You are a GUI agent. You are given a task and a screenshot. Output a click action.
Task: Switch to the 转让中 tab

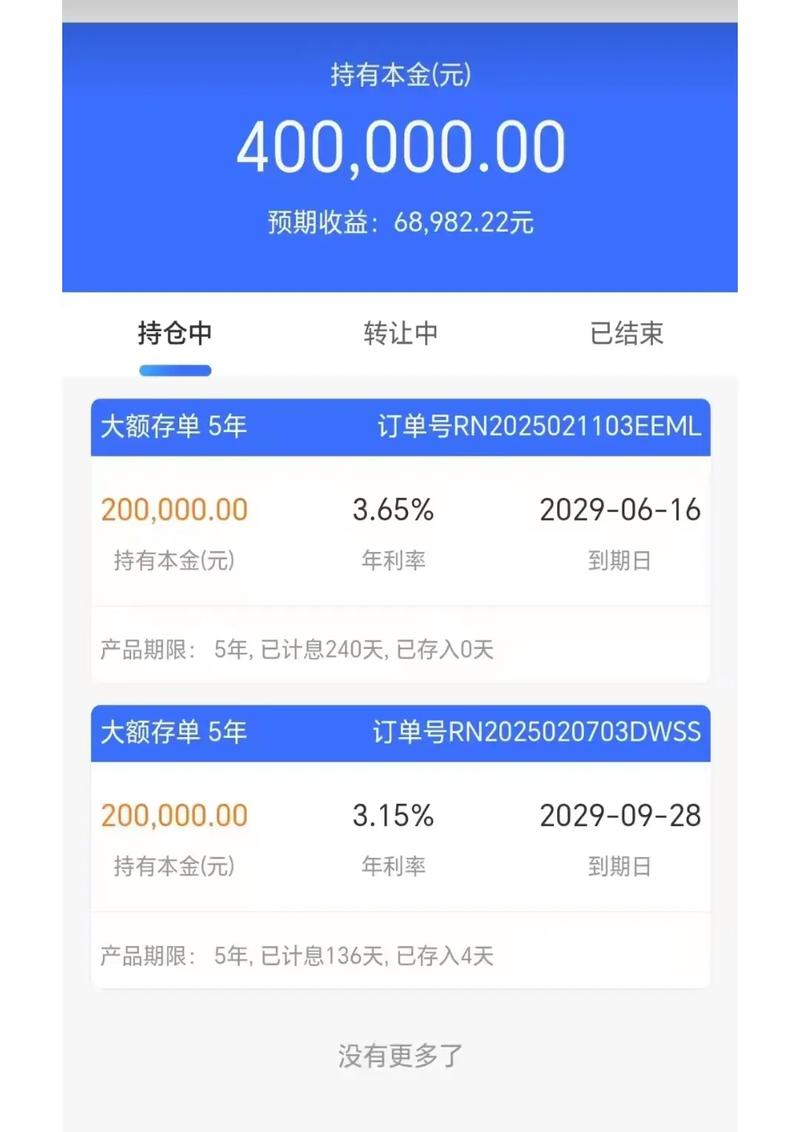(x=400, y=334)
